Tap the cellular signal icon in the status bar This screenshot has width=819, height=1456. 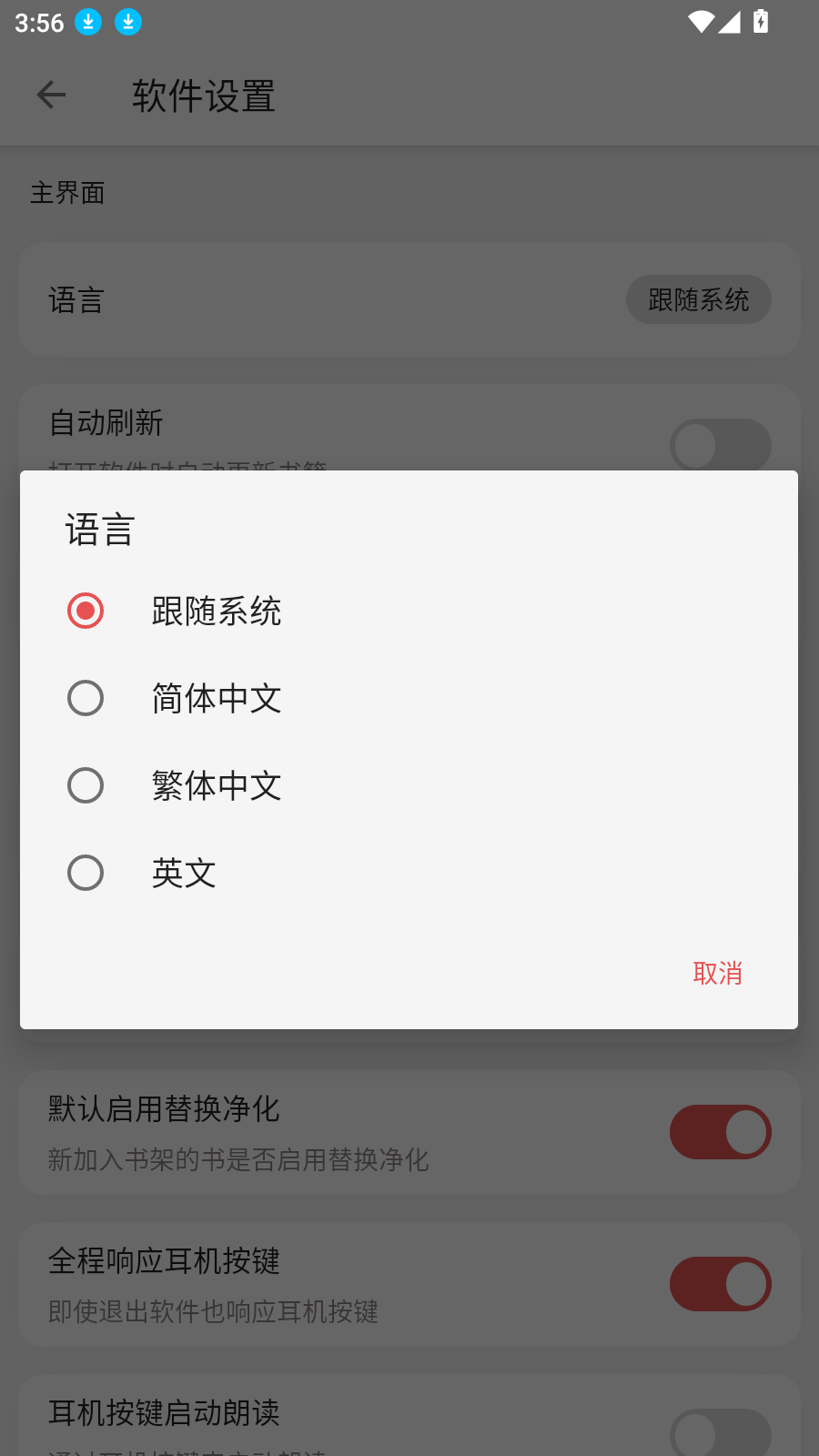[730, 22]
